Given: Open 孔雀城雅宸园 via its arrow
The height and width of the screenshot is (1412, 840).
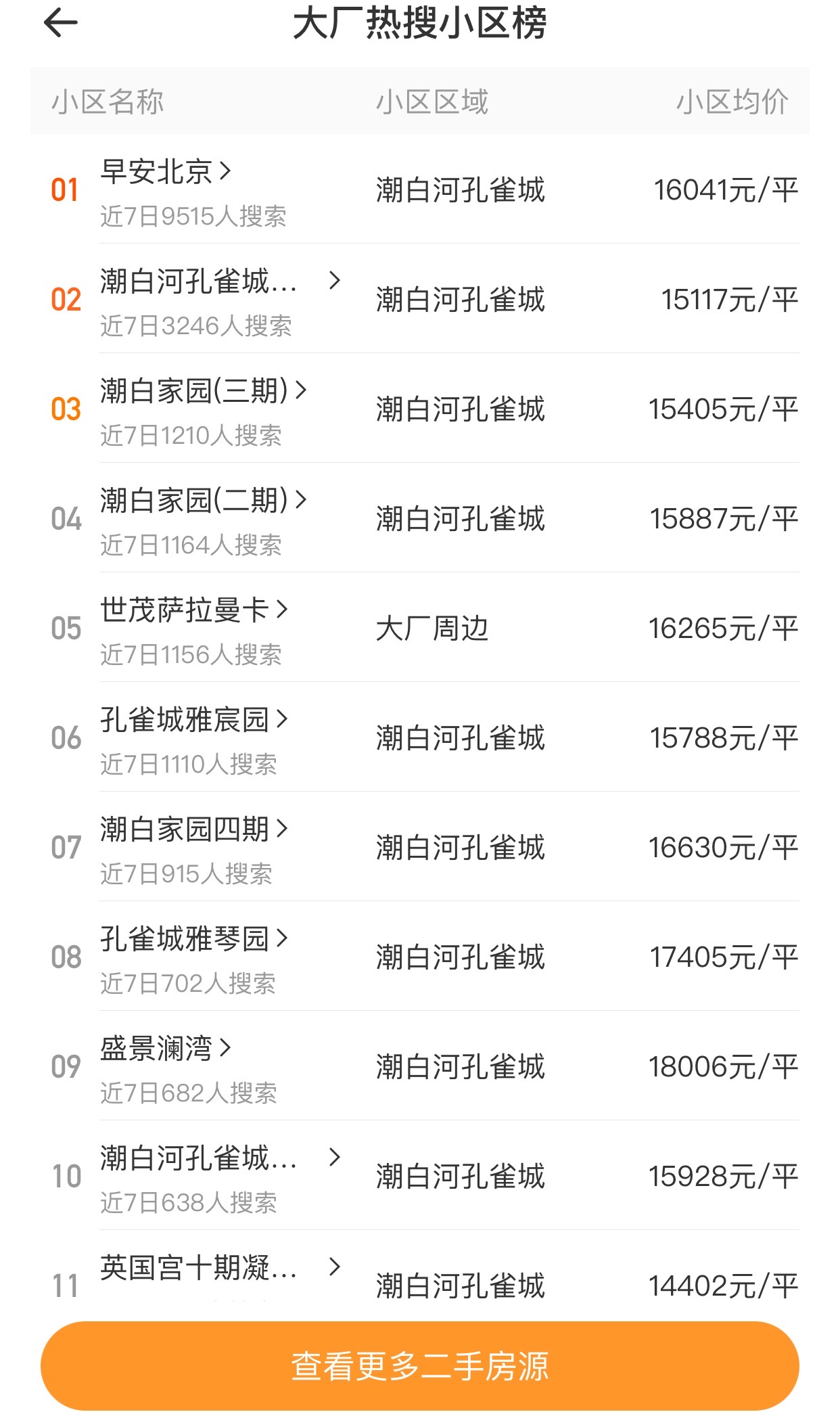Looking at the screenshot, I should point(283,719).
